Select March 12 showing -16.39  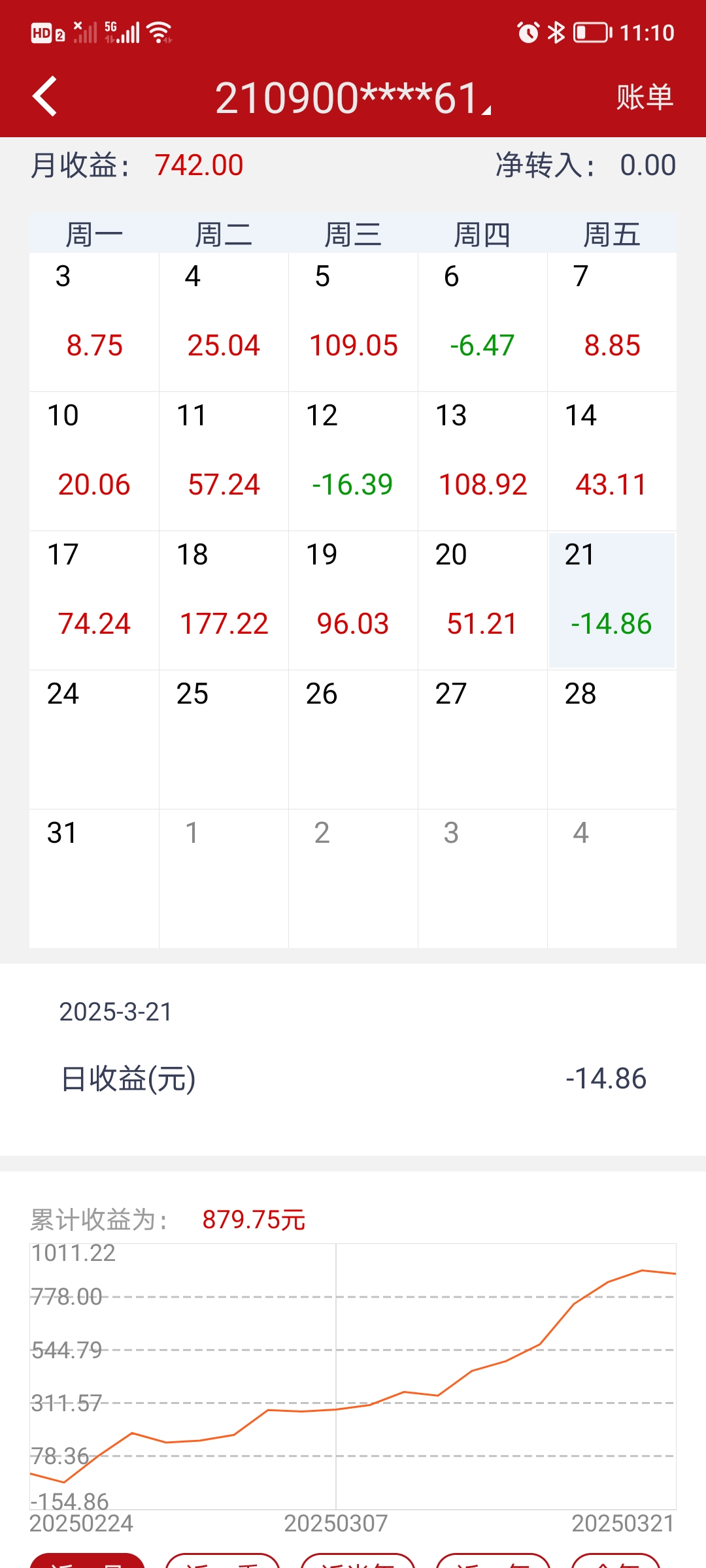[x=353, y=461]
